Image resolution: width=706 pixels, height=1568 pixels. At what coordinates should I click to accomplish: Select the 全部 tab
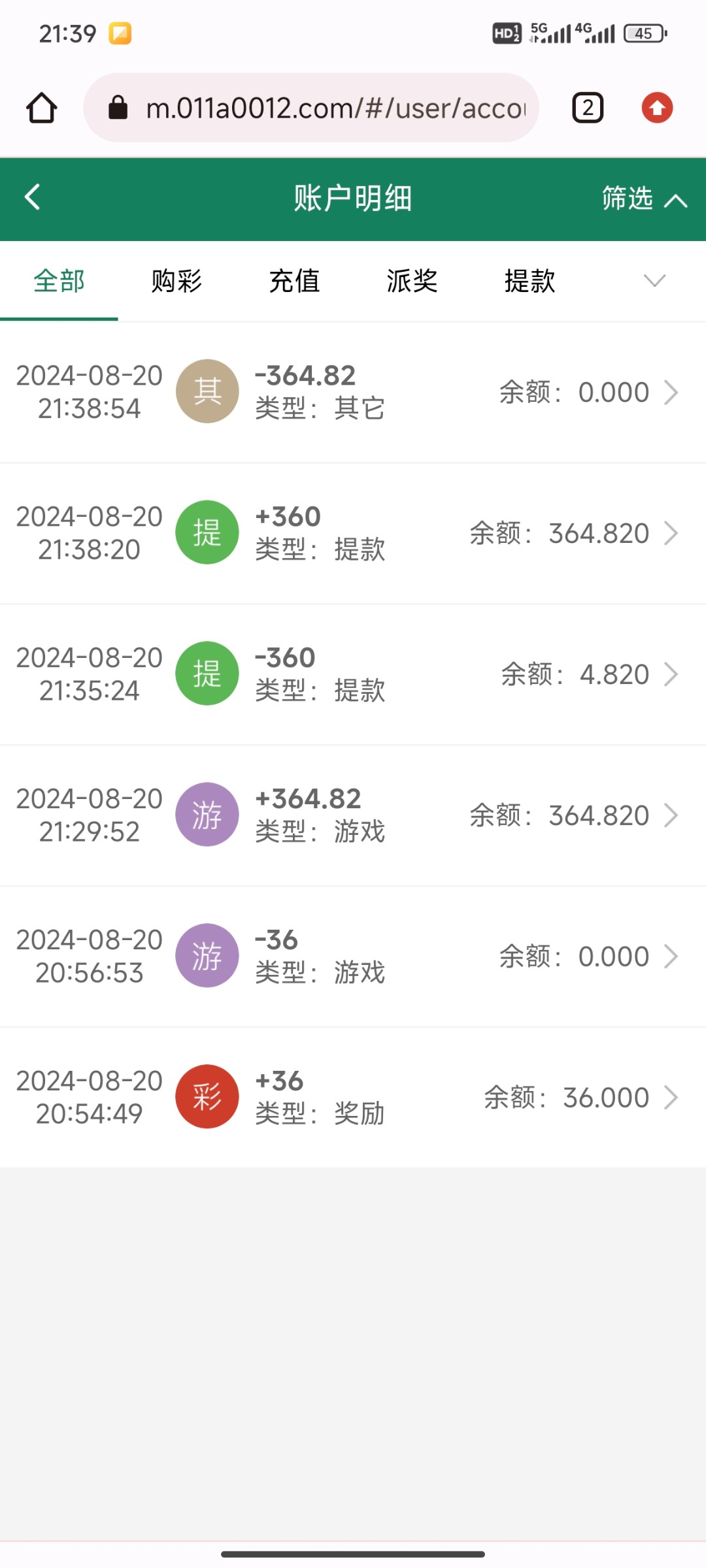coord(59,281)
